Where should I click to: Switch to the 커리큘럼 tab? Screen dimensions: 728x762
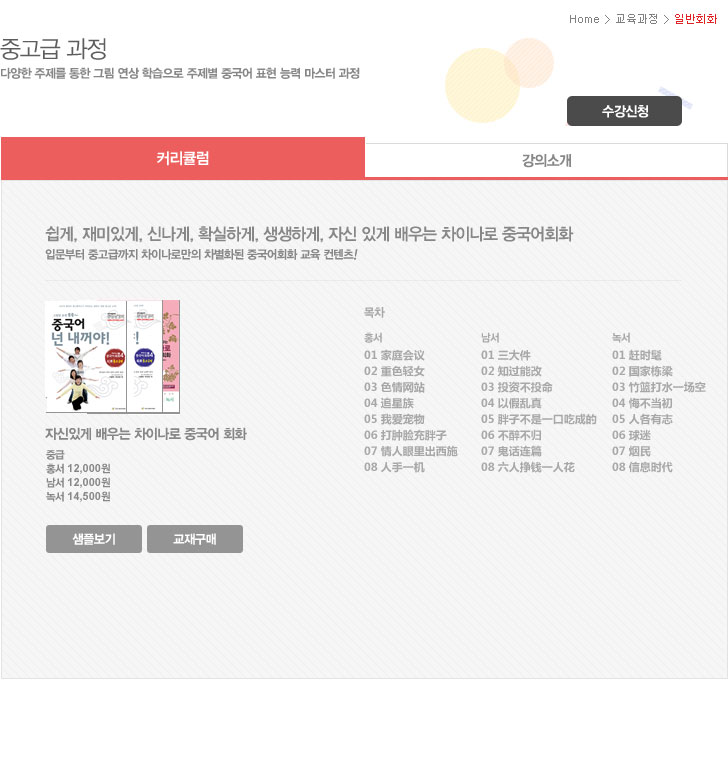183,158
